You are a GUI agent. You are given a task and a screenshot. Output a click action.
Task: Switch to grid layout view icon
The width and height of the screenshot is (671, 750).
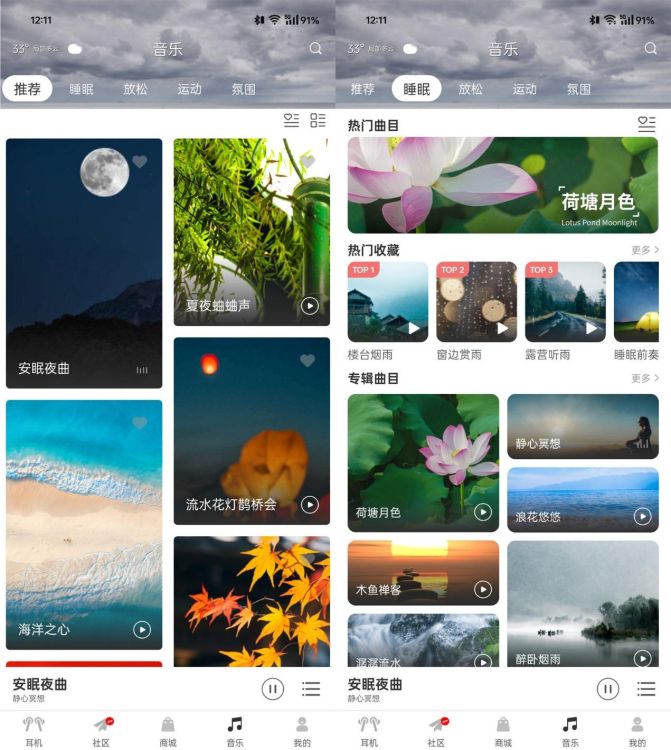(318, 120)
